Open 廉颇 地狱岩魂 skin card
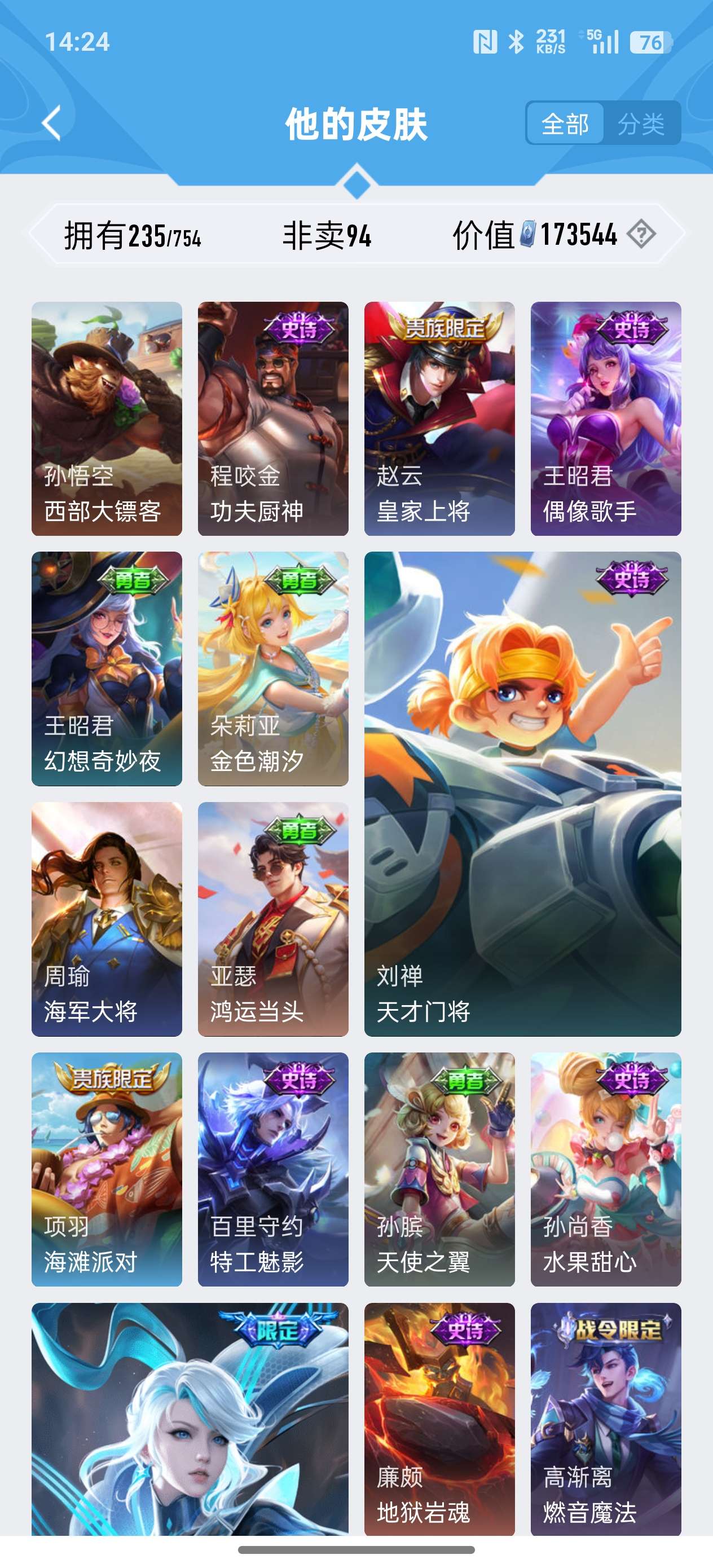The width and height of the screenshot is (713, 1568). [439, 1419]
